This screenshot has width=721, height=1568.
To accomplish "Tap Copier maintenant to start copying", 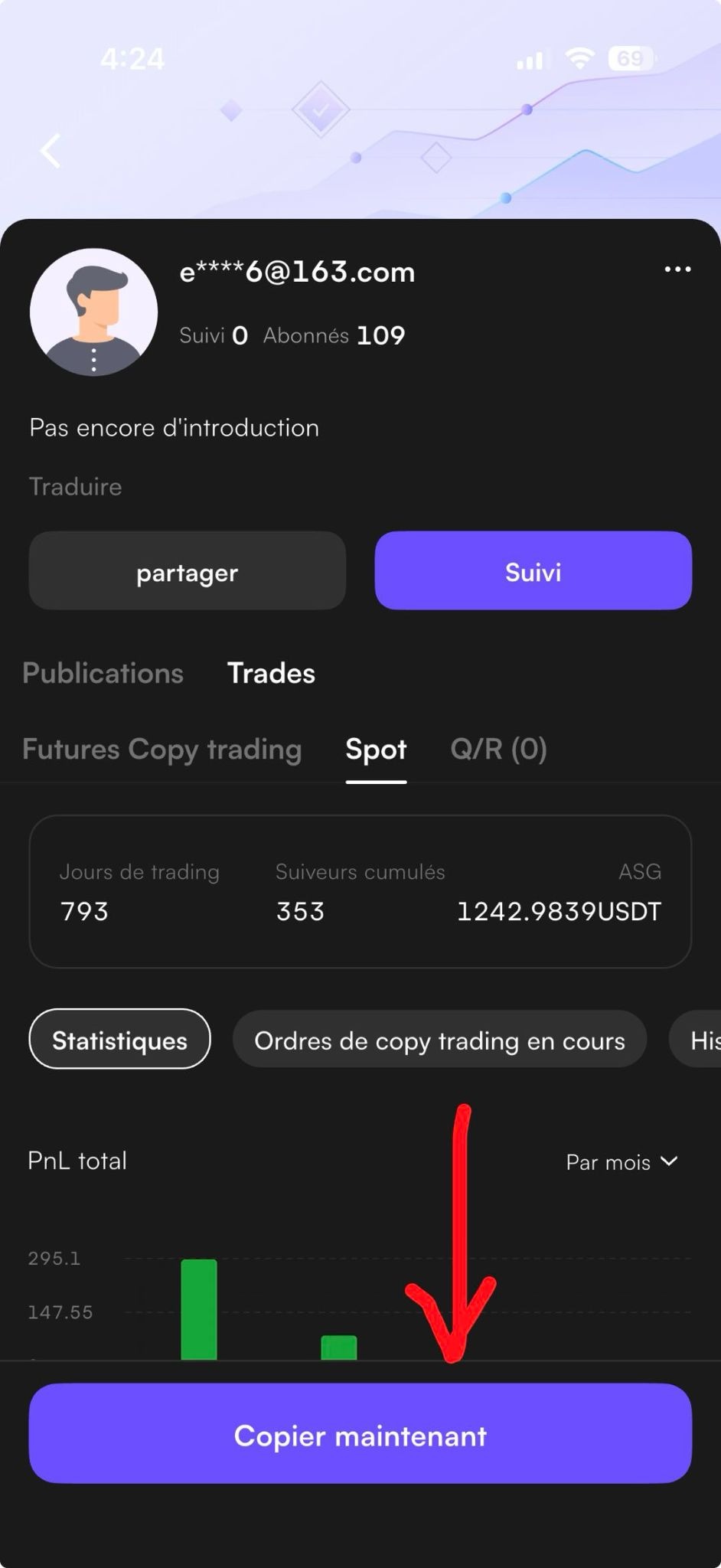I will [360, 1436].
